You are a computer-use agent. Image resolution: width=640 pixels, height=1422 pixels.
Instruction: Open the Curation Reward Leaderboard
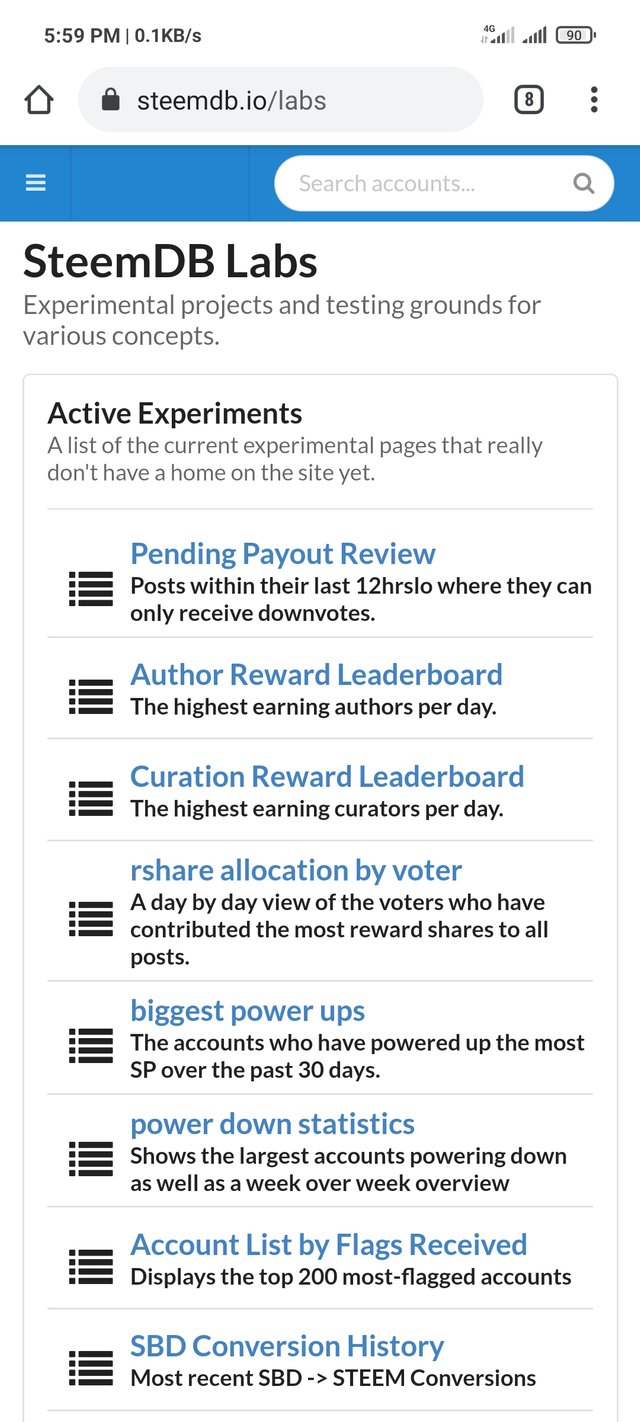click(327, 777)
